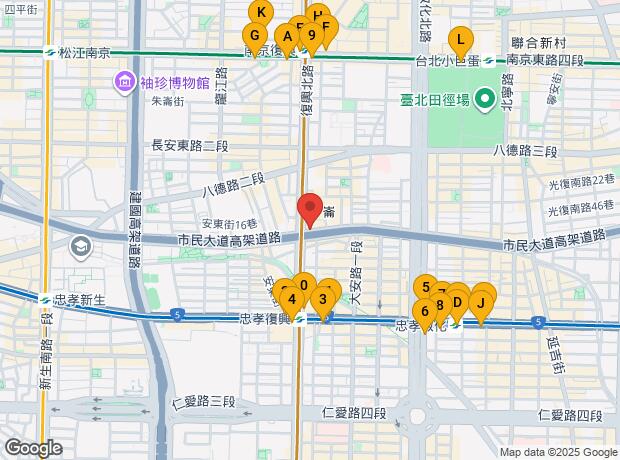
Task: Open the 袖珍博物館 museum place icon
Action: click(124, 81)
